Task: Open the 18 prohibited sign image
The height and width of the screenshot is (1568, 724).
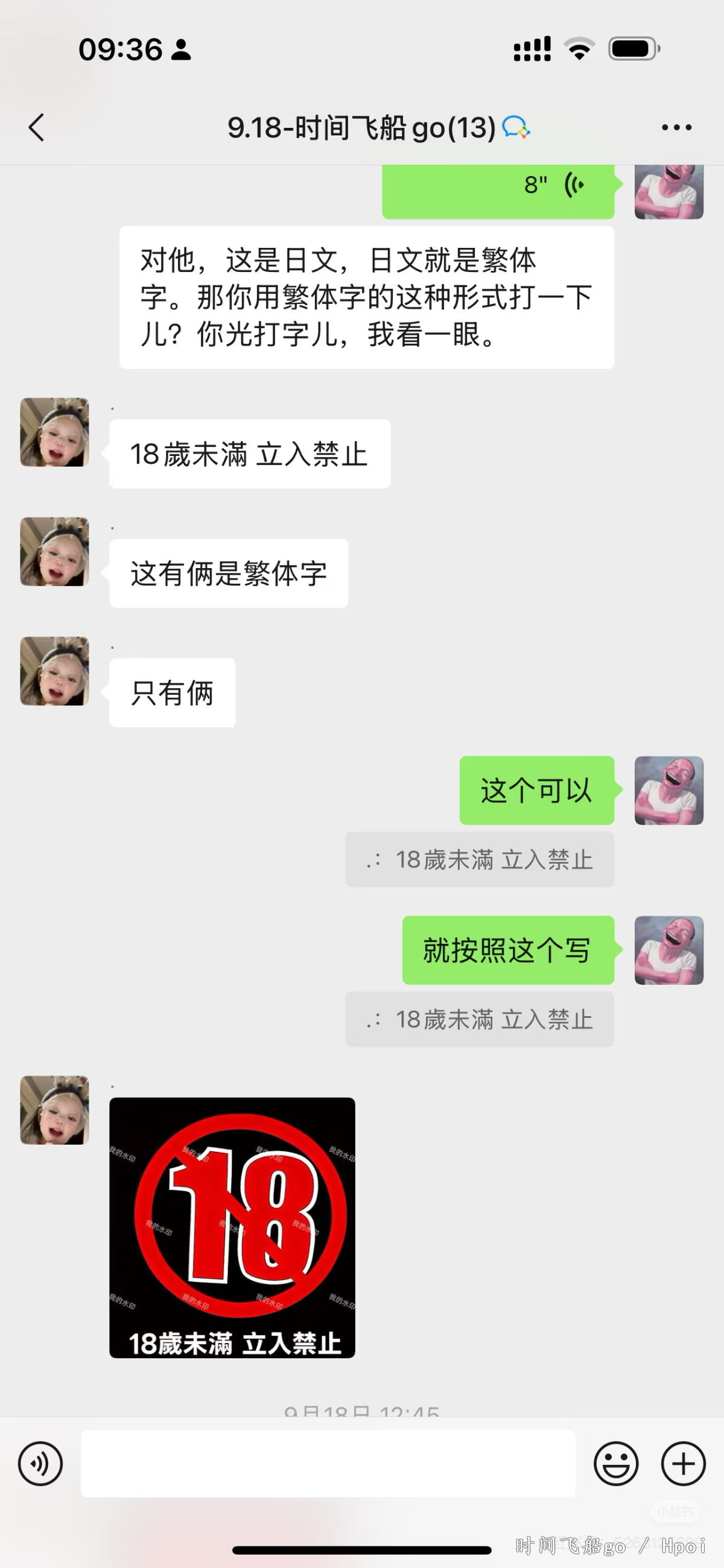Action: click(232, 1227)
